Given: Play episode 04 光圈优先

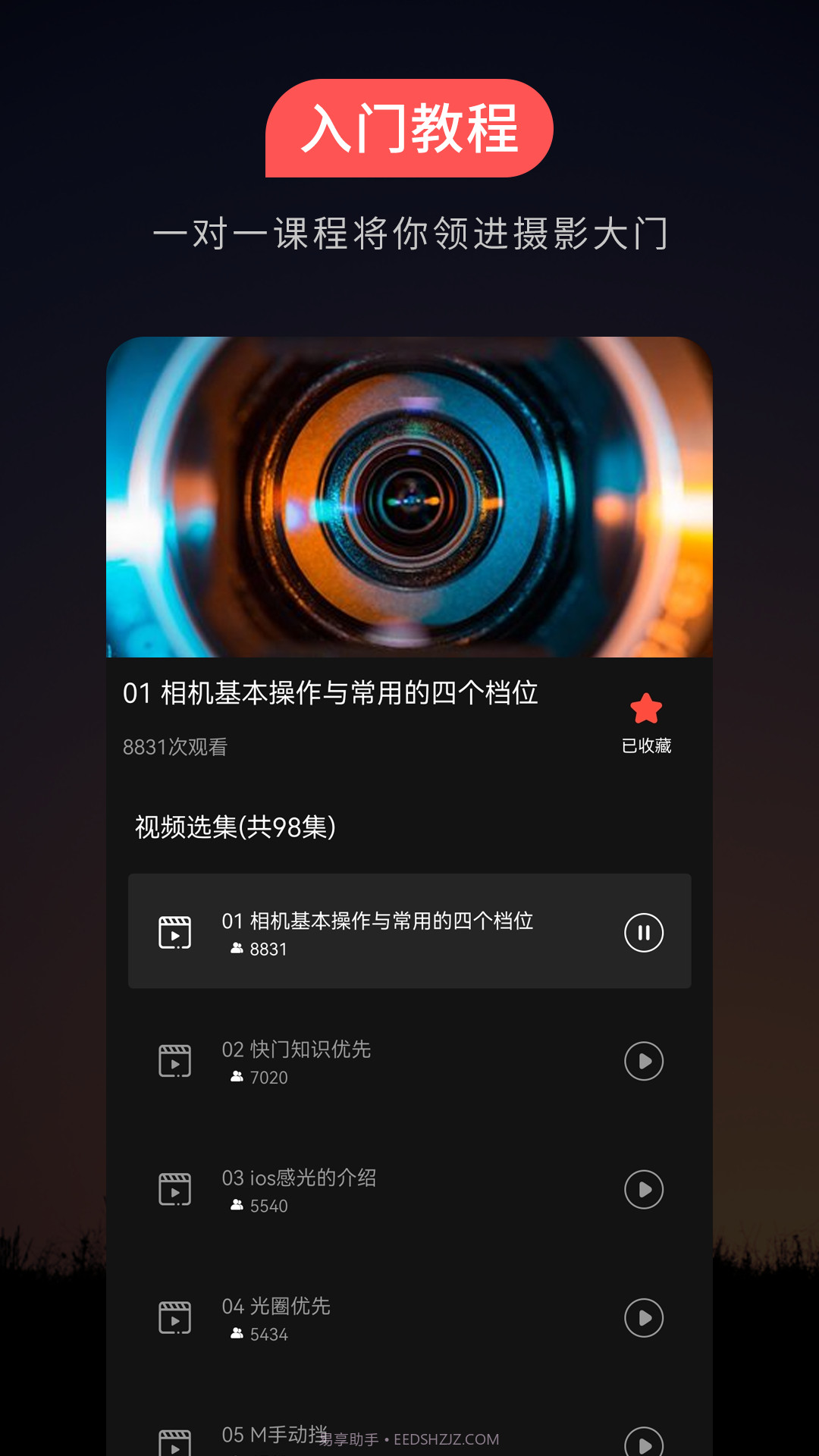Looking at the screenshot, I should point(643,1319).
